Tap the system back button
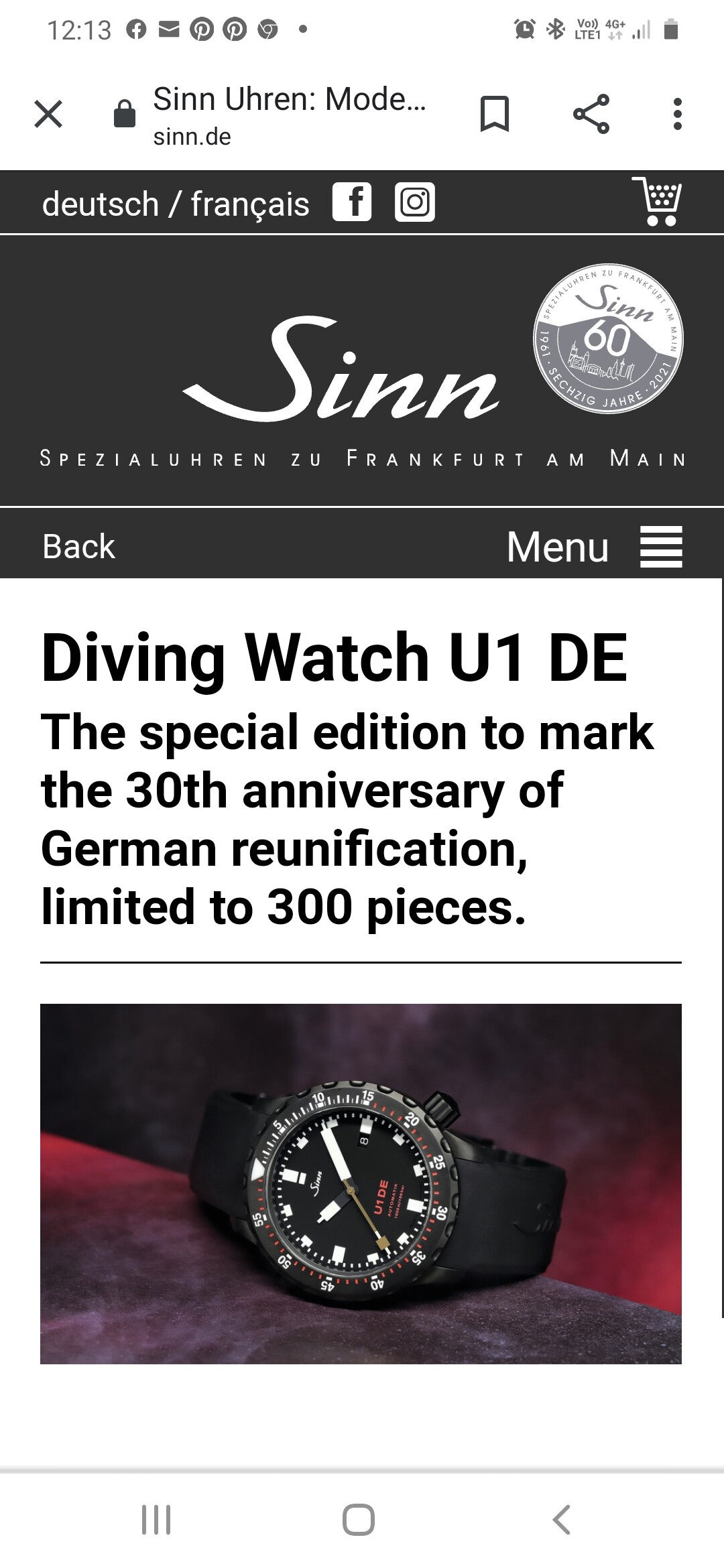Screen dimensions: 724x1568 pyautogui.click(x=562, y=1519)
